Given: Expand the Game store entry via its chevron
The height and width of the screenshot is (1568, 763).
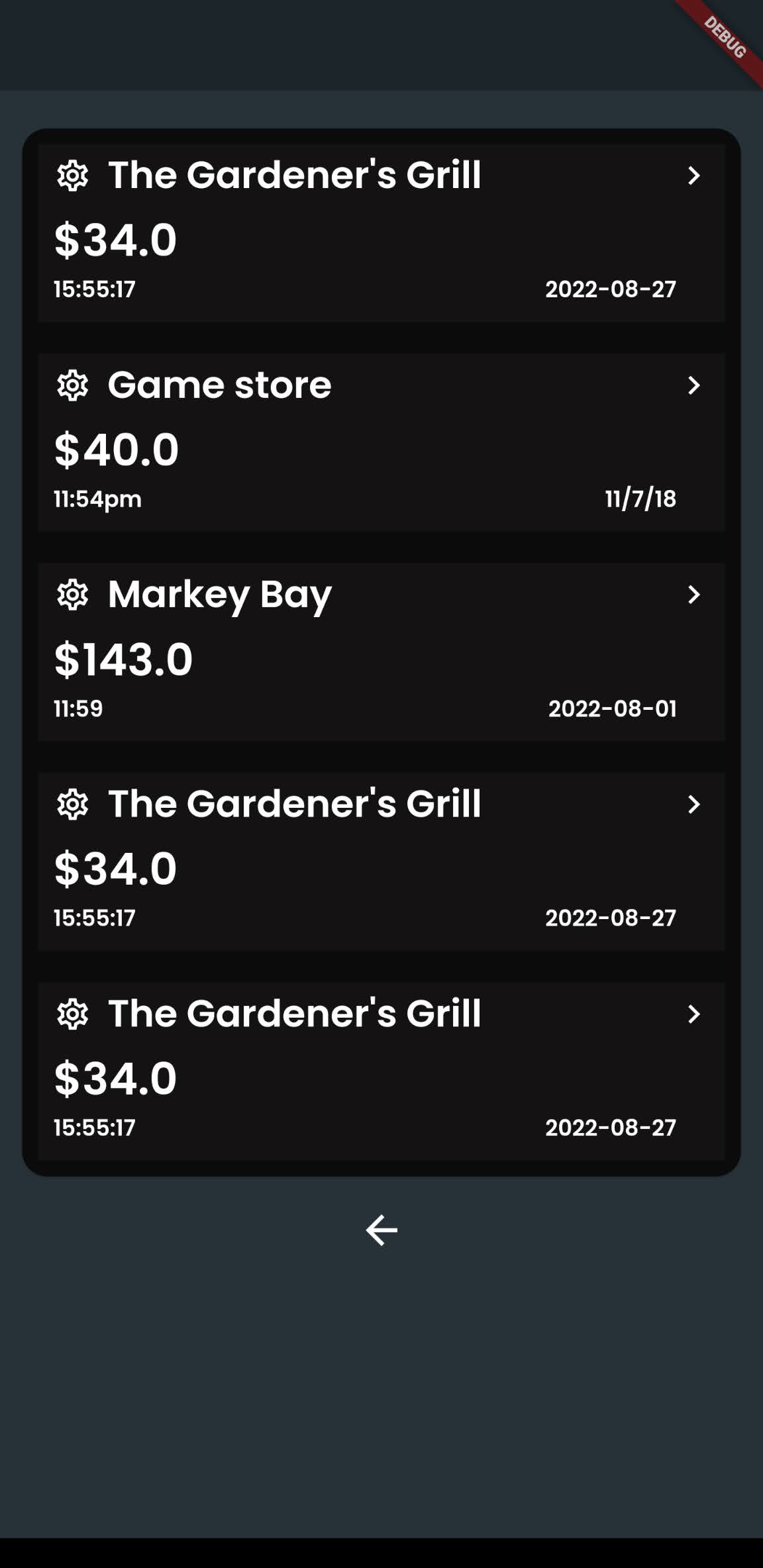Looking at the screenshot, I should [693, 385].
